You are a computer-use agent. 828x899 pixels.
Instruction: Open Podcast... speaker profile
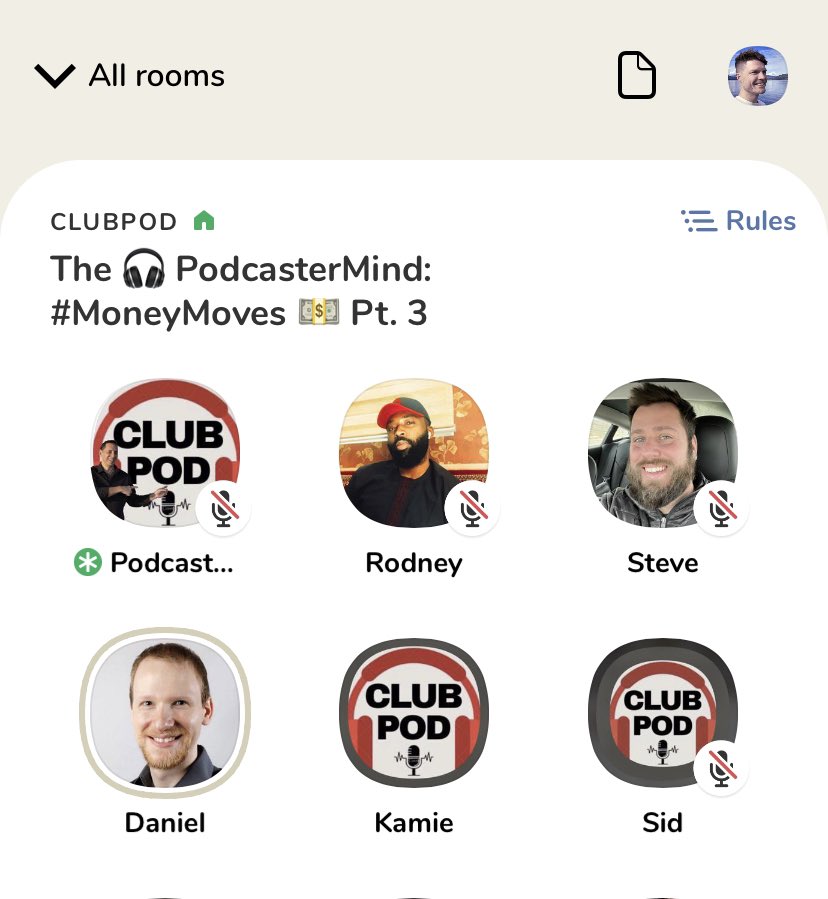166,453
